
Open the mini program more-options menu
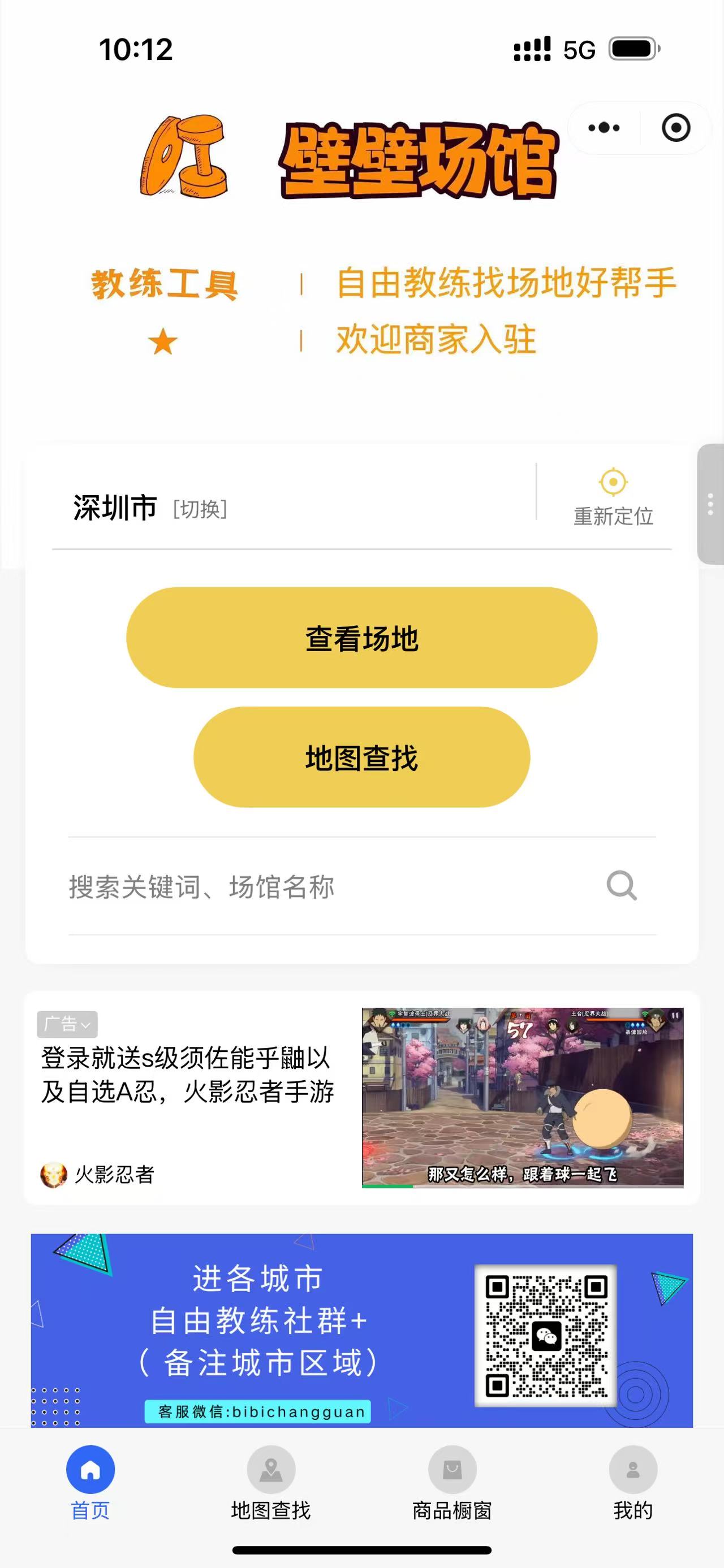click(604, 128)
